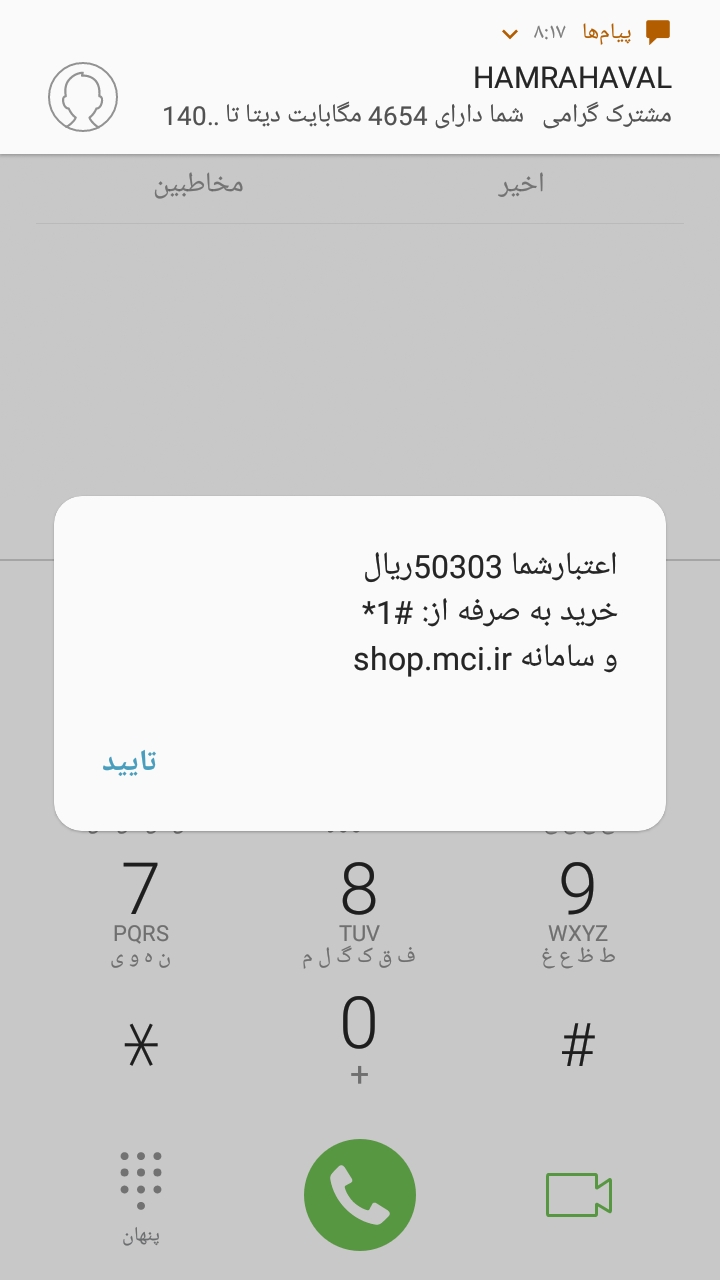The width and height of the screenshot is (720, 1280).
Task: Start a call with the green phone button
Action: [x=360, y=1195]
